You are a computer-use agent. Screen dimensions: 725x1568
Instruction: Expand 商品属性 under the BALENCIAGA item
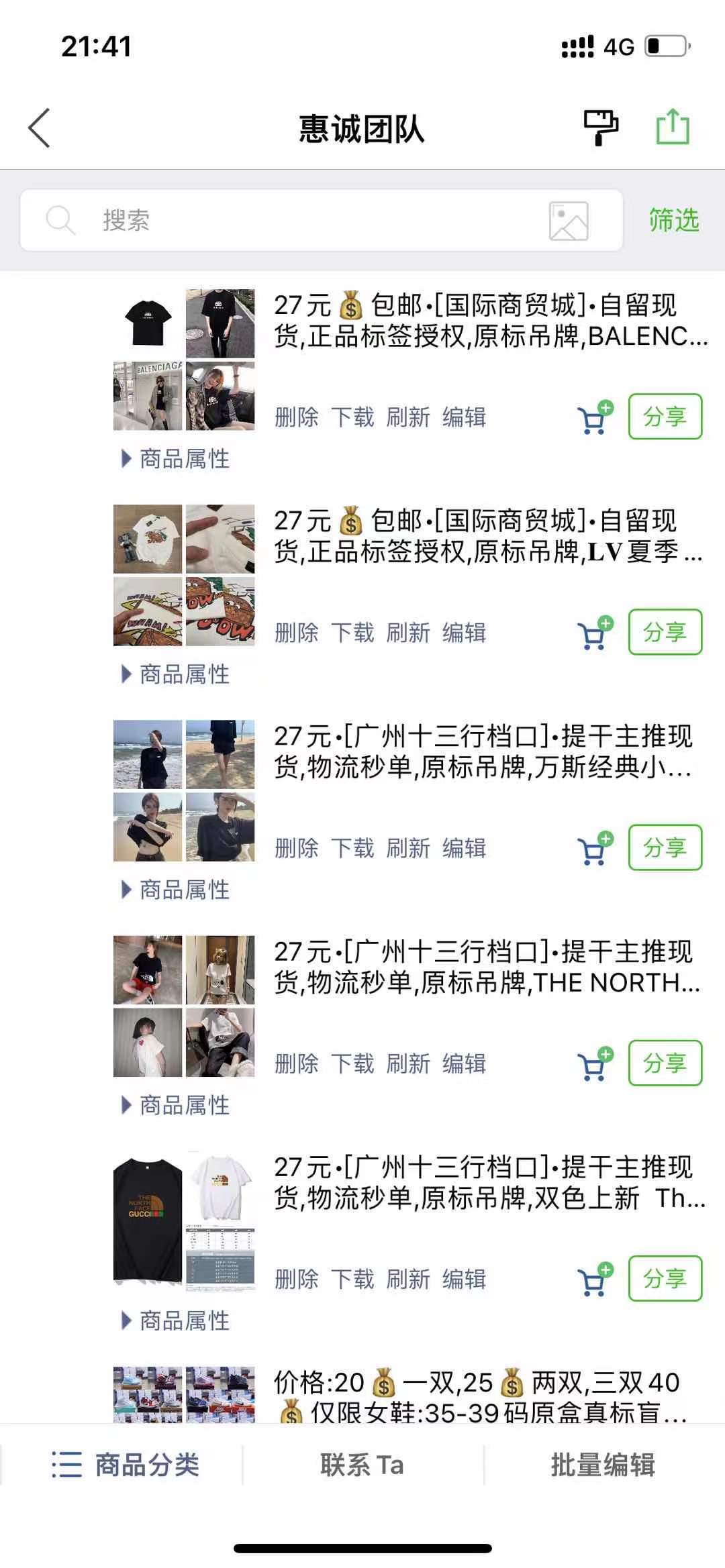[x=176, y=459]
